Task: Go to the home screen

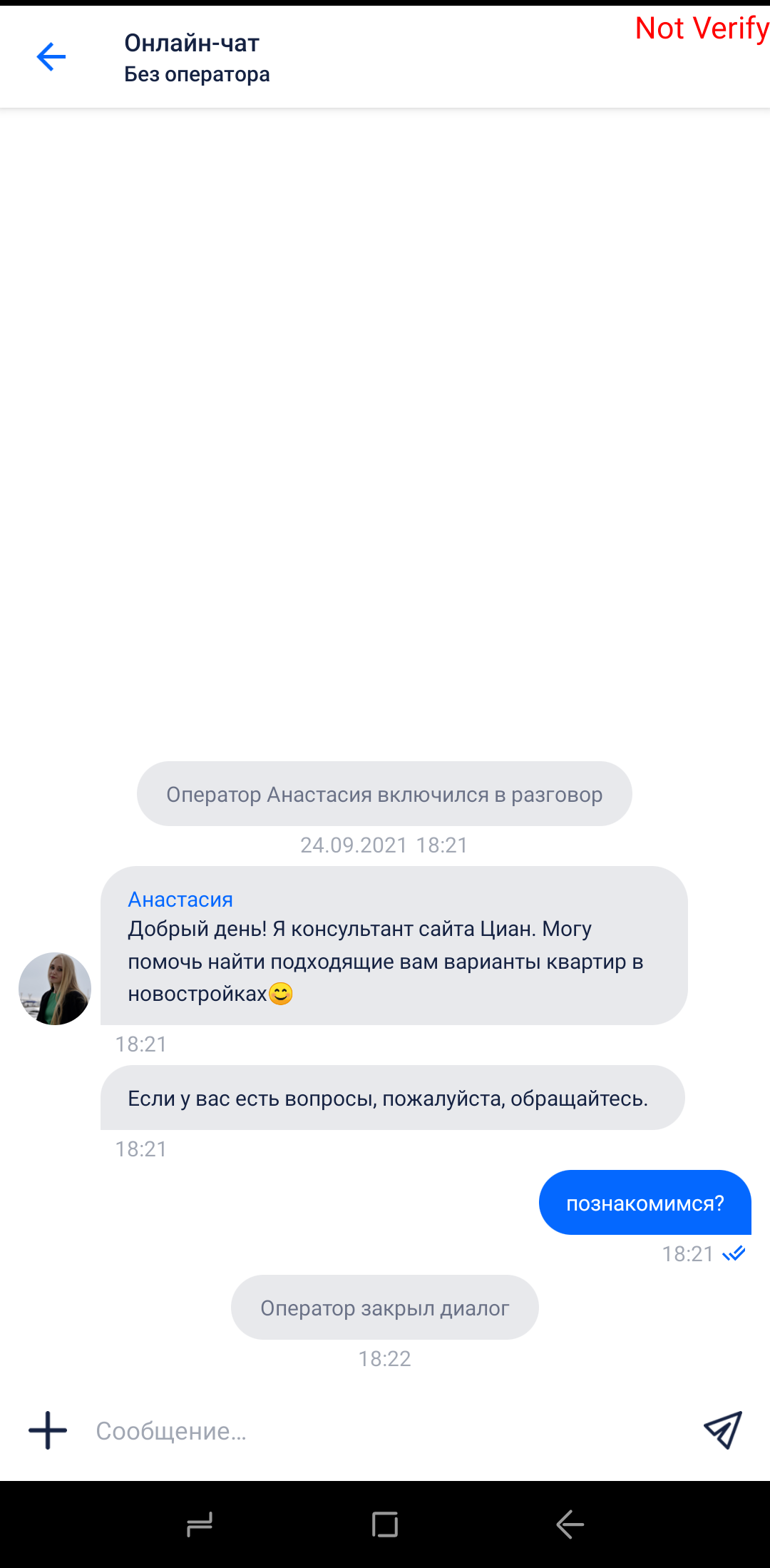Action: tap(385, 1525)
